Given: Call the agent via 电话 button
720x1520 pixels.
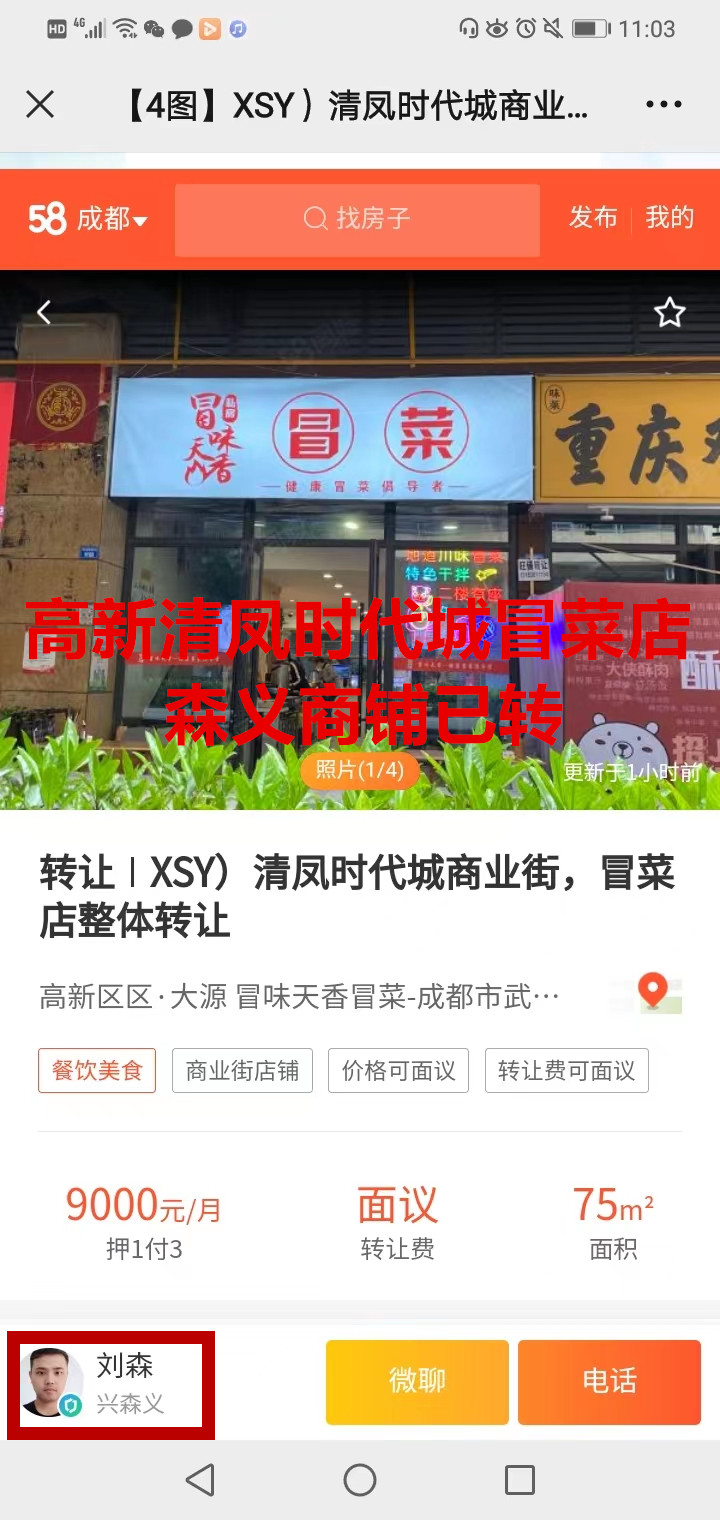Looking at the screenshot, I should point(609,1382).
